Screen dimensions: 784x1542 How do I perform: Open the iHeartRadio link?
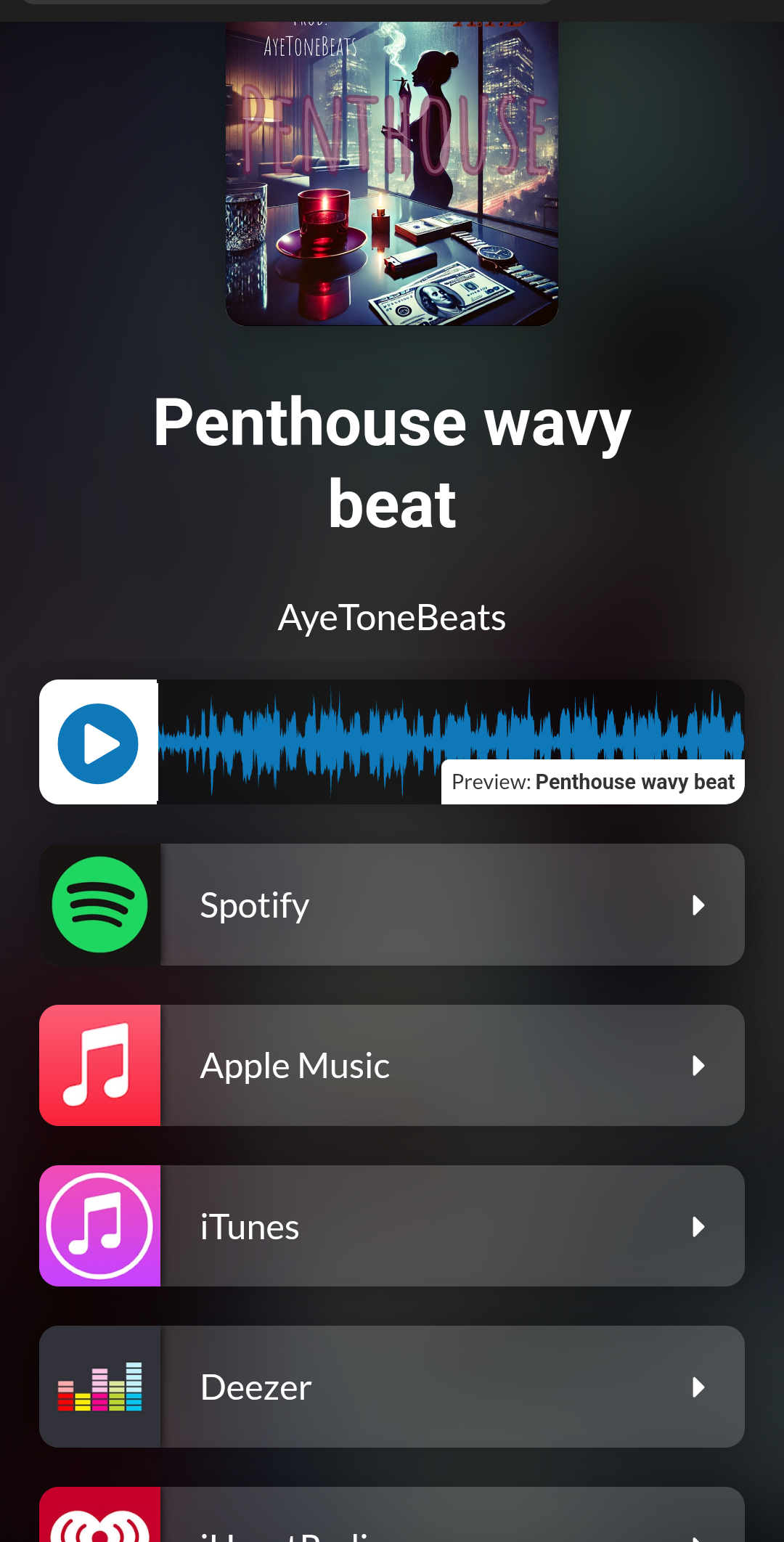[392, 1521]
